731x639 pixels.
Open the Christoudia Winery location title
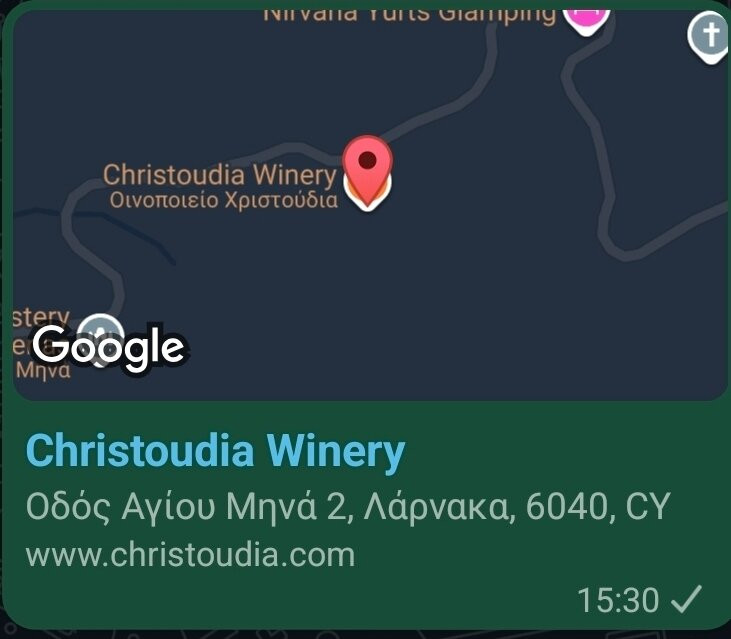point(215,452)
